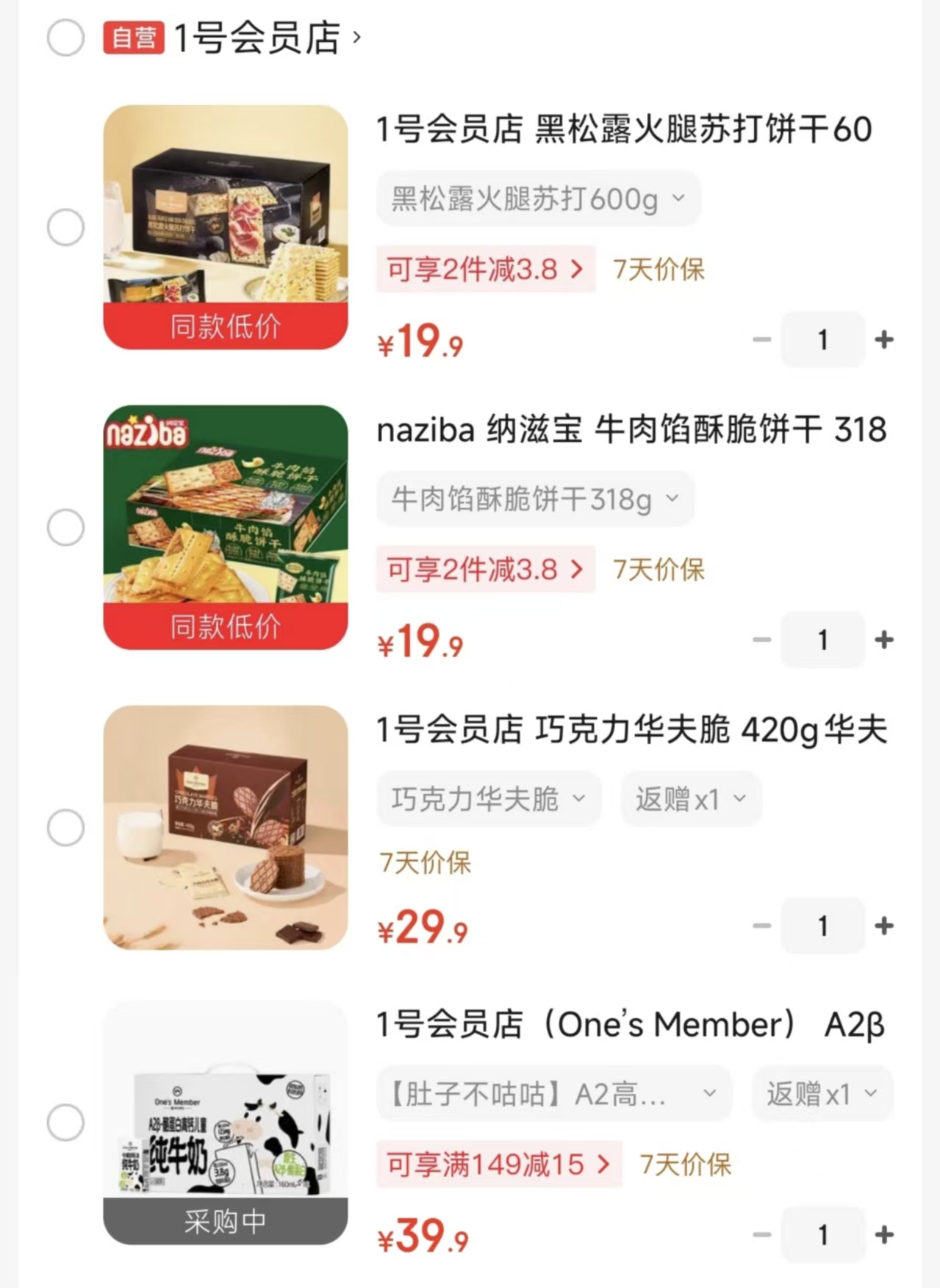
Task: Select the 巧克力华夫脆 420g item
Action: coord(65,828)
